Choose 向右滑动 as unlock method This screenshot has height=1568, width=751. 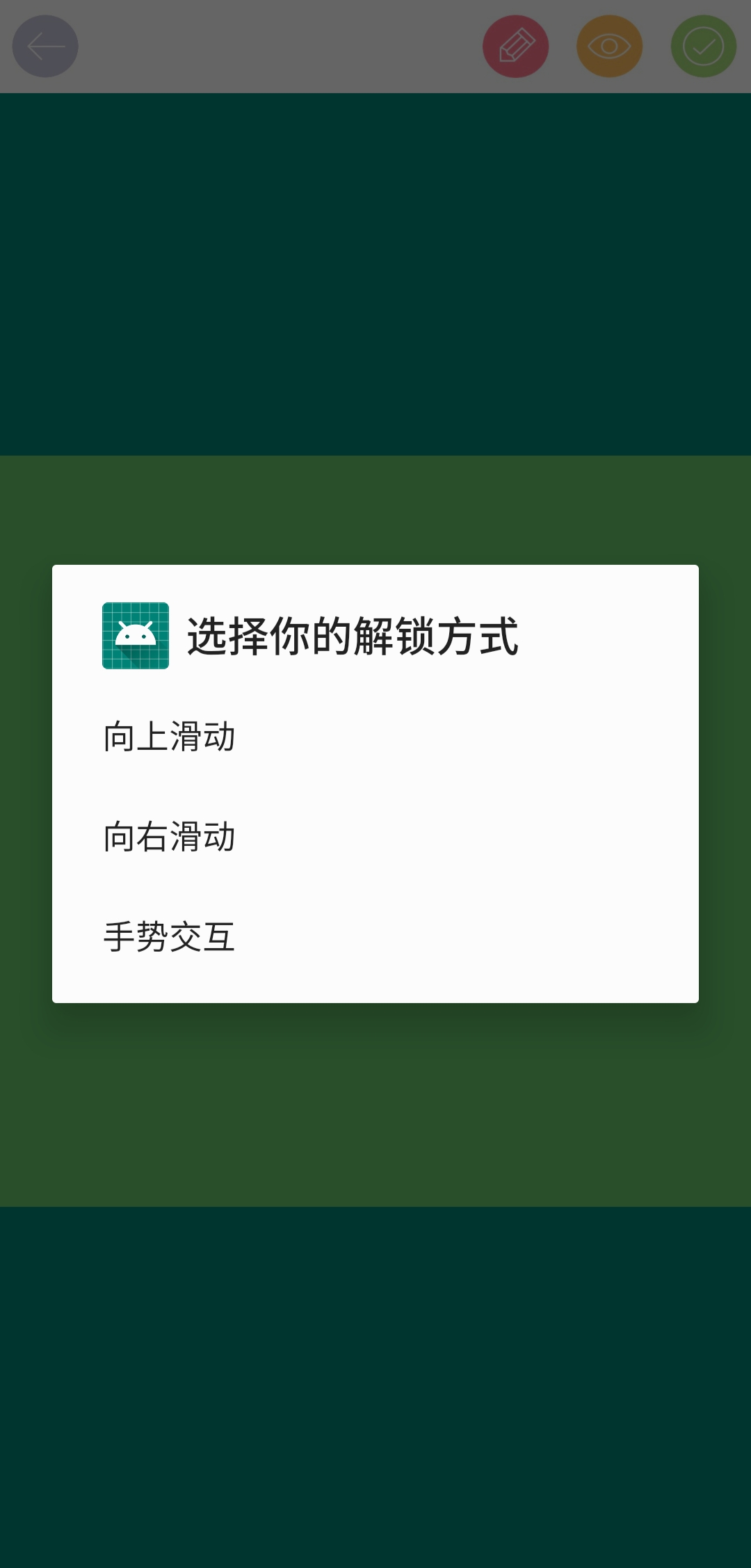click(375, 836)
